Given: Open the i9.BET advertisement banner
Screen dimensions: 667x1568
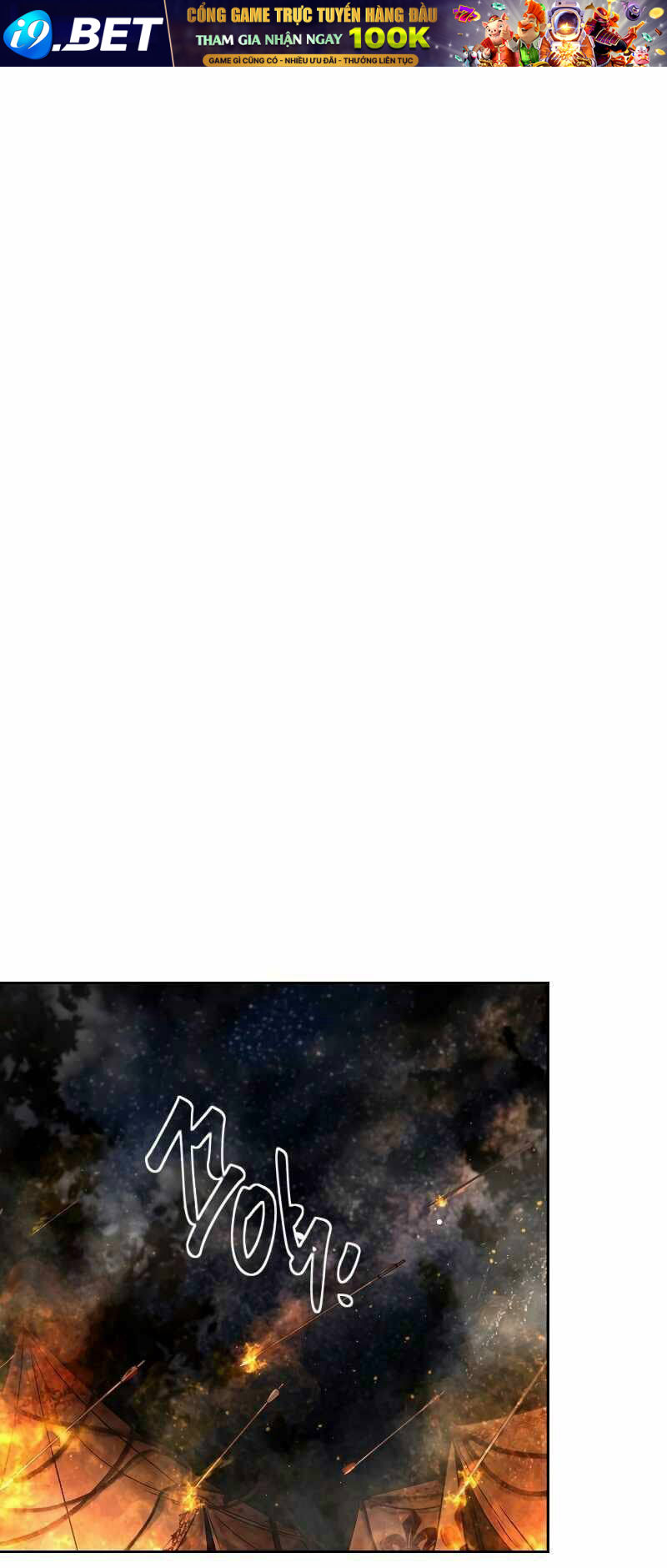Looking at the screenshot, I should click(333, 33).
